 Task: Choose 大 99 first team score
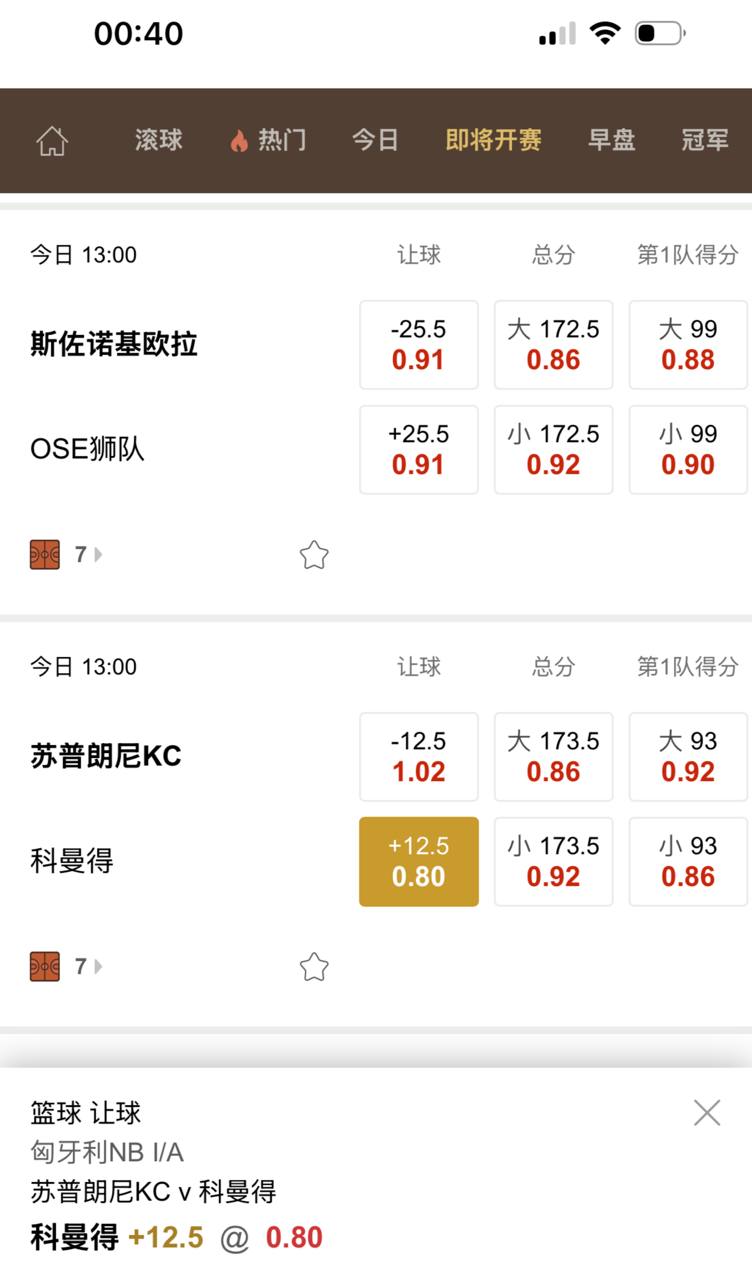pyautogui.click(x=688, y=345)
